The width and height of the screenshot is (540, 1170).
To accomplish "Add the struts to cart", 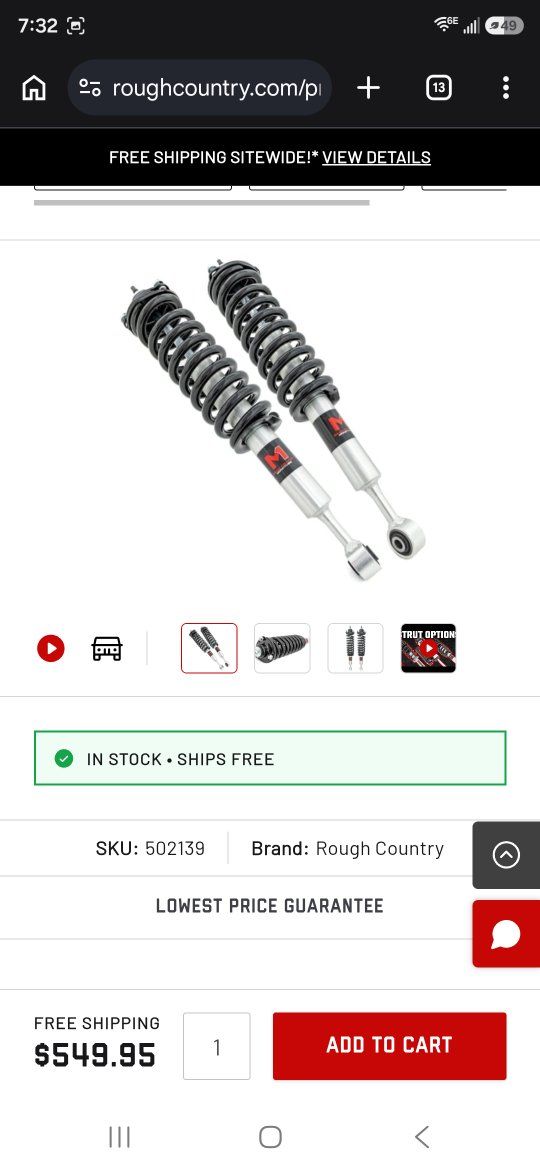I will point(389,1046).
